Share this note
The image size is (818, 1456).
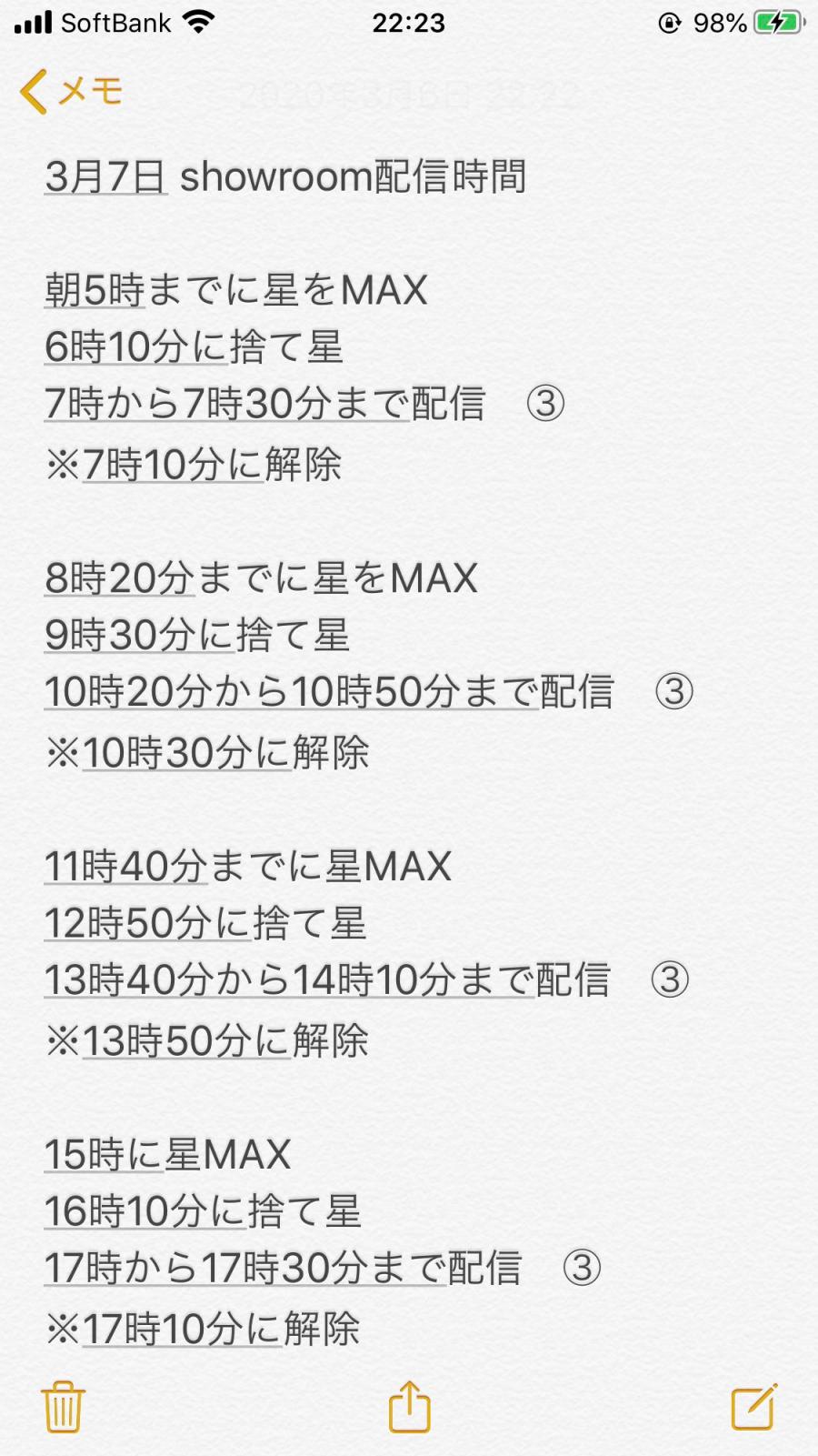[409, 1407]
